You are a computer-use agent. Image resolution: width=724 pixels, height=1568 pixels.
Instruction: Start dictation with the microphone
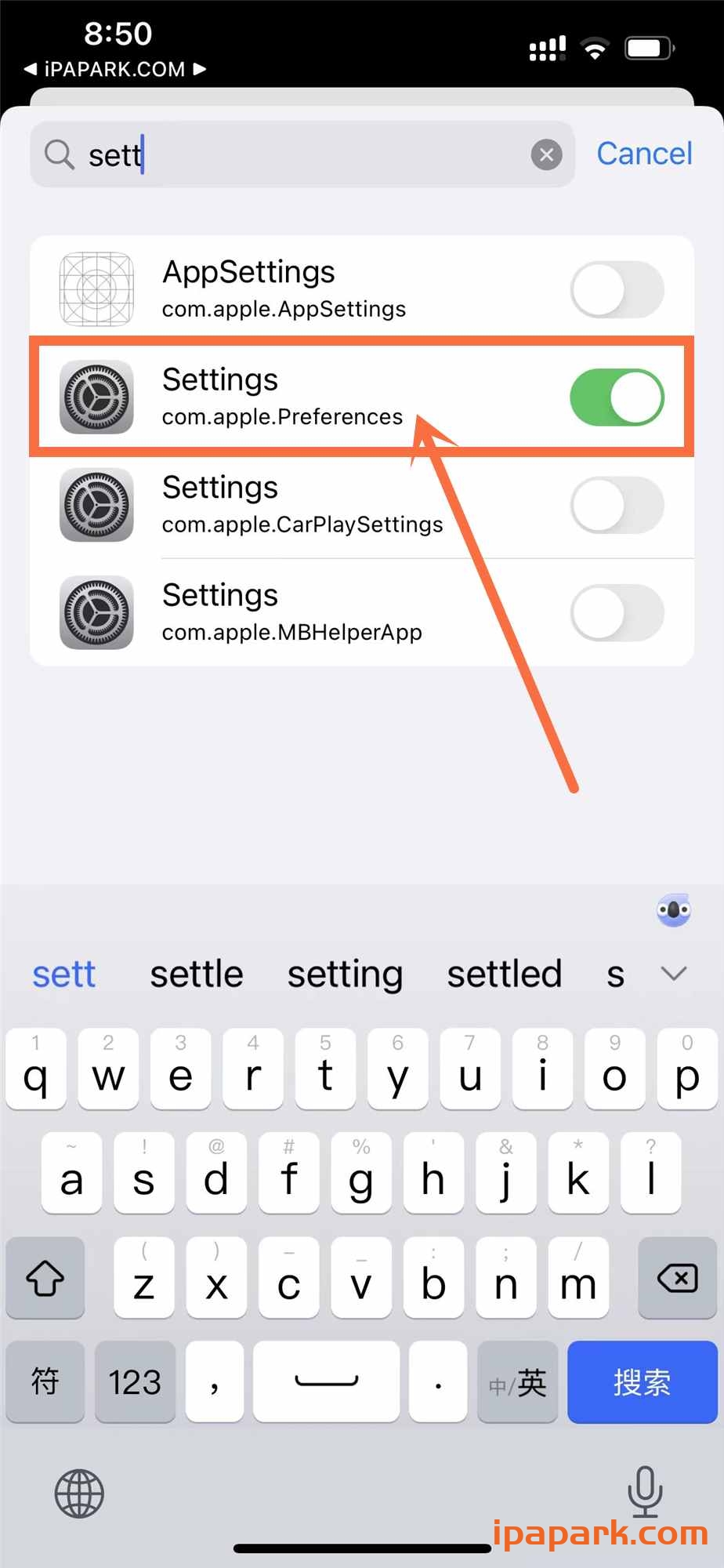click(x=644, y=1491)
